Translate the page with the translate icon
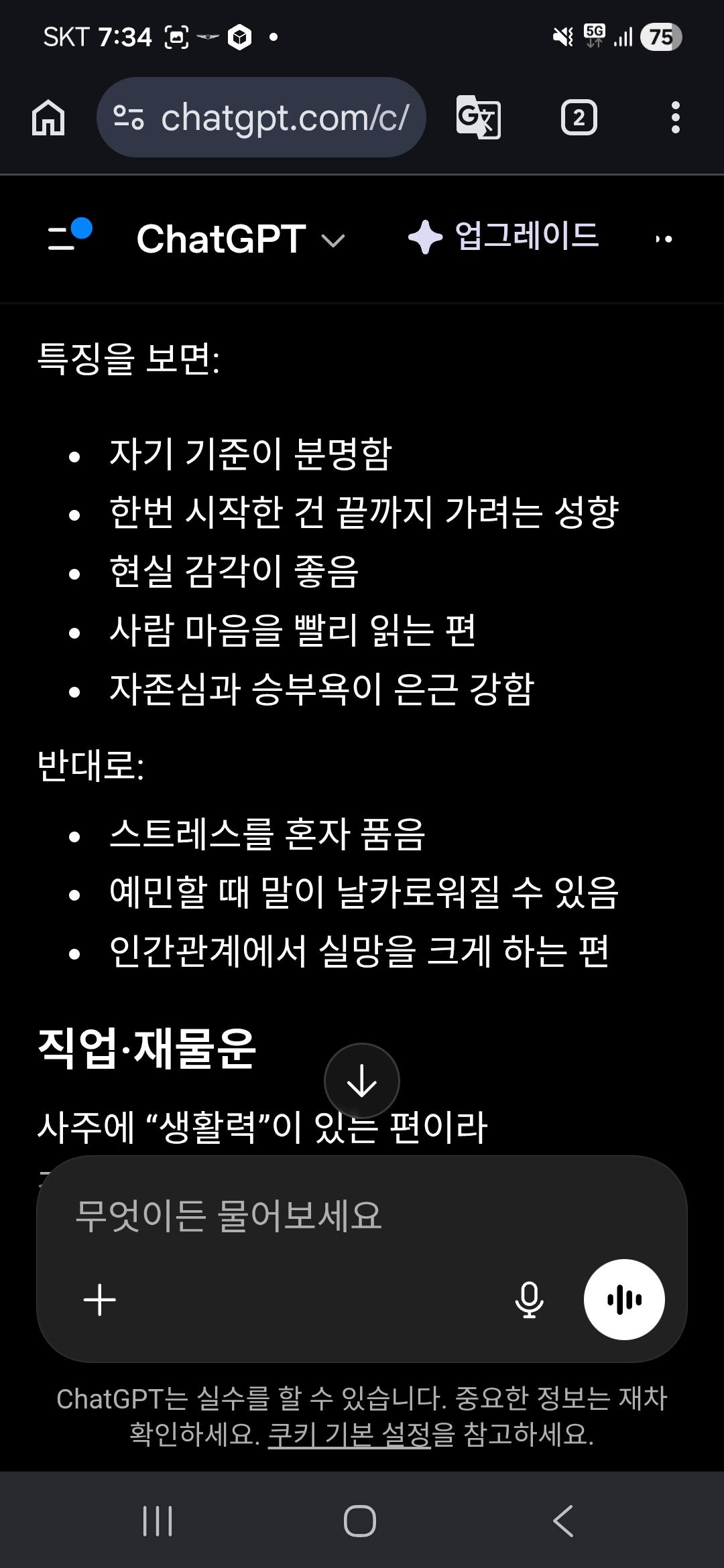Viewport: 724px width, 1568px height. point(478,117)
